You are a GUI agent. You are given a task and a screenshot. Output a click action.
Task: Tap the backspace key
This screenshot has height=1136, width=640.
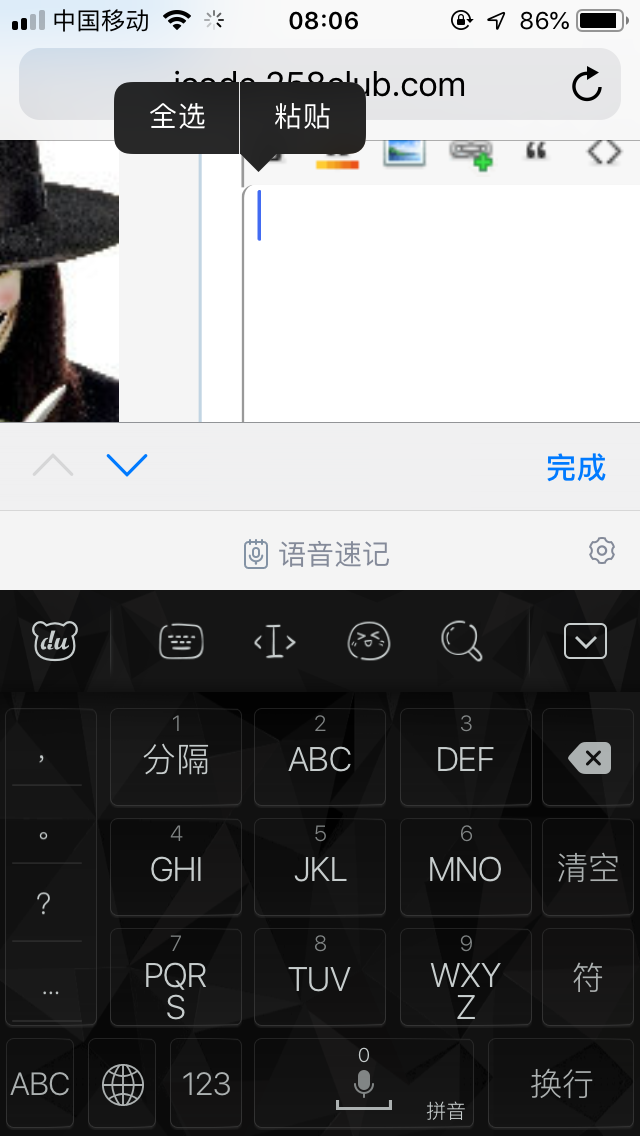pos(588,759)
